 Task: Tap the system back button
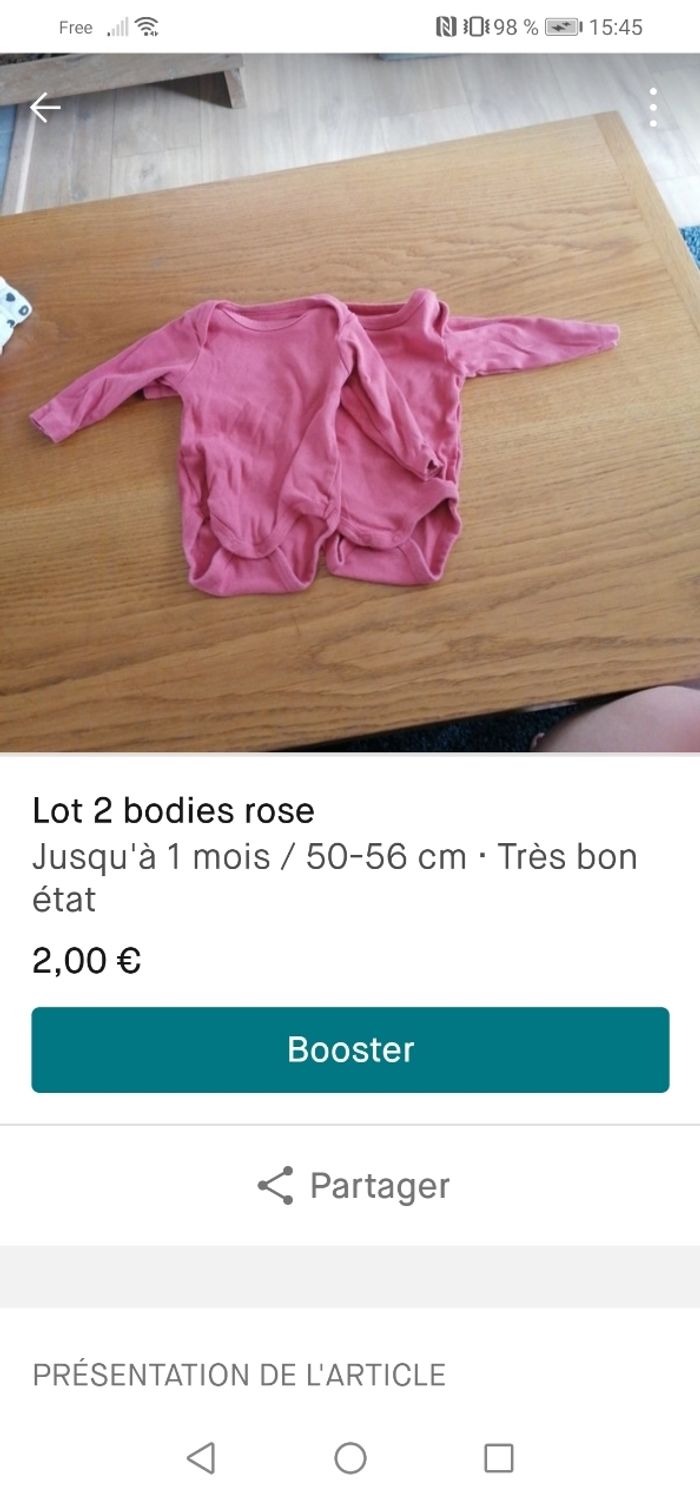point(201,1457)
